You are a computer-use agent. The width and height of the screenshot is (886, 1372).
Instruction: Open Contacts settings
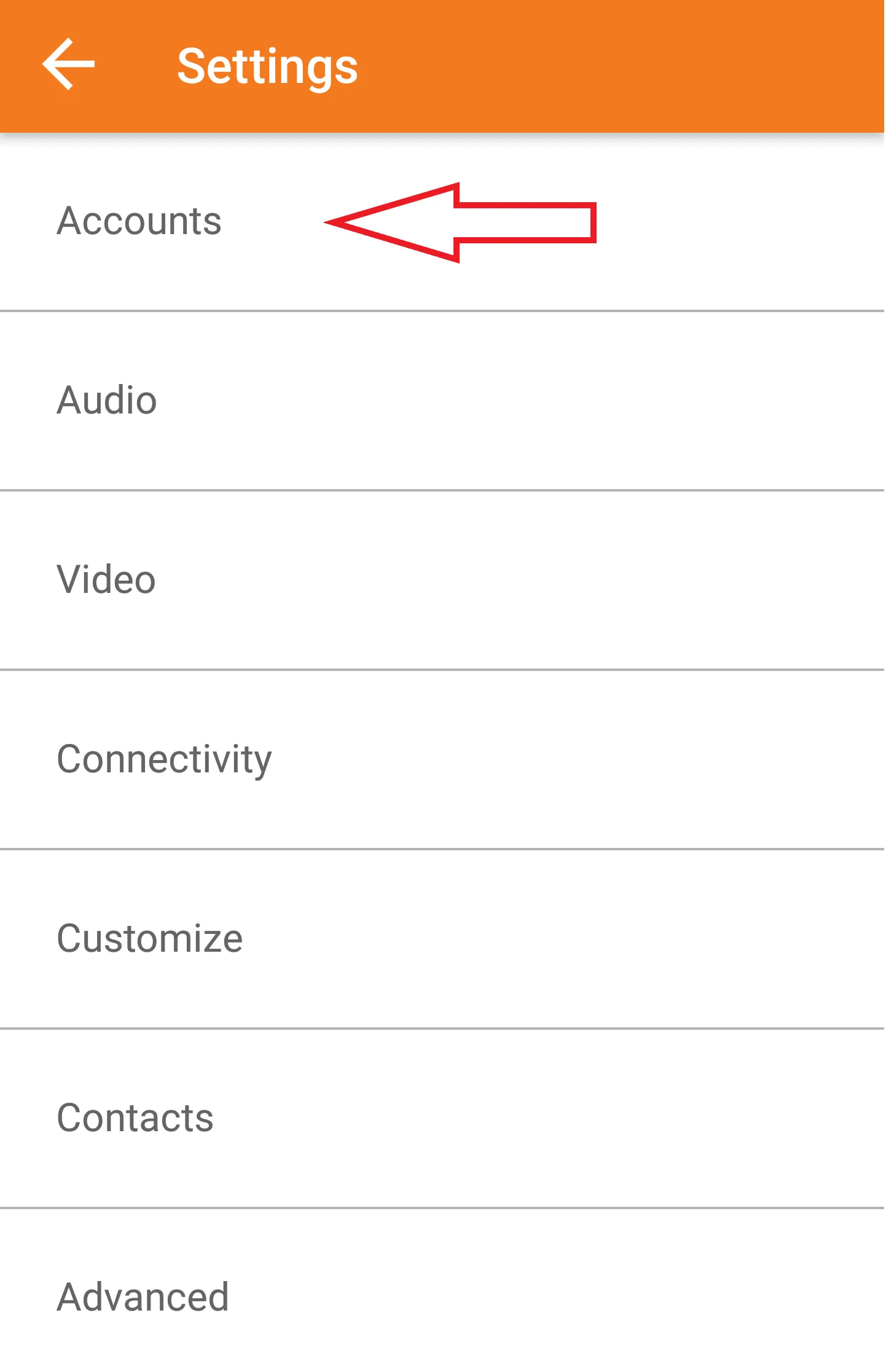(135, 1118)
